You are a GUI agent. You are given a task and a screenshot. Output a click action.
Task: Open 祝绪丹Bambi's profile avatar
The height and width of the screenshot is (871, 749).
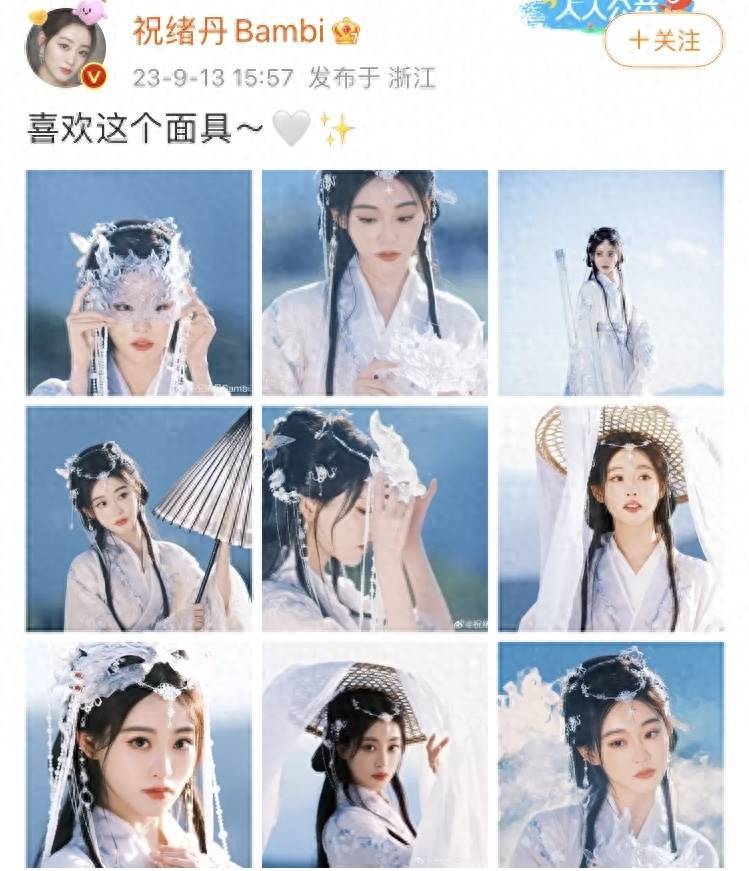tap(66, 48)
